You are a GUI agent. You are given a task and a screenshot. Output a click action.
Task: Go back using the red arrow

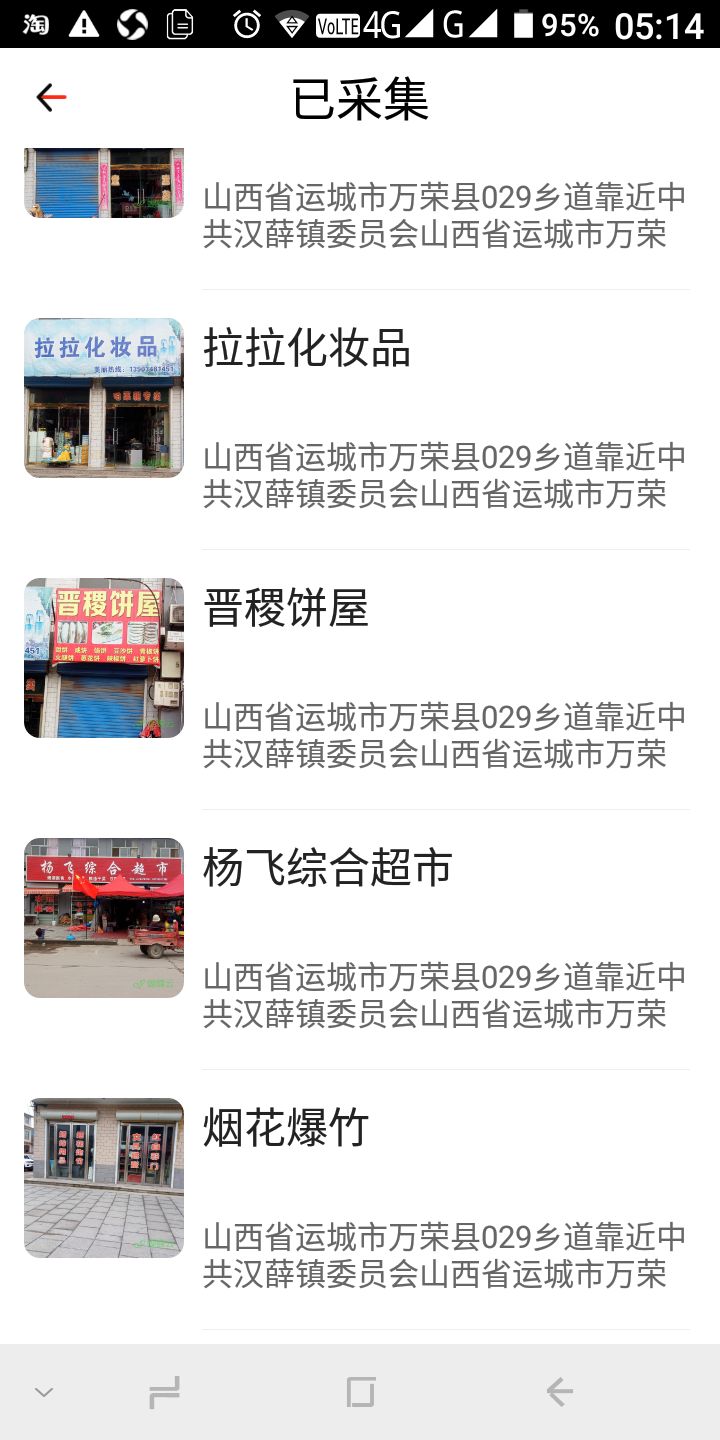click(x=51, y=97)
